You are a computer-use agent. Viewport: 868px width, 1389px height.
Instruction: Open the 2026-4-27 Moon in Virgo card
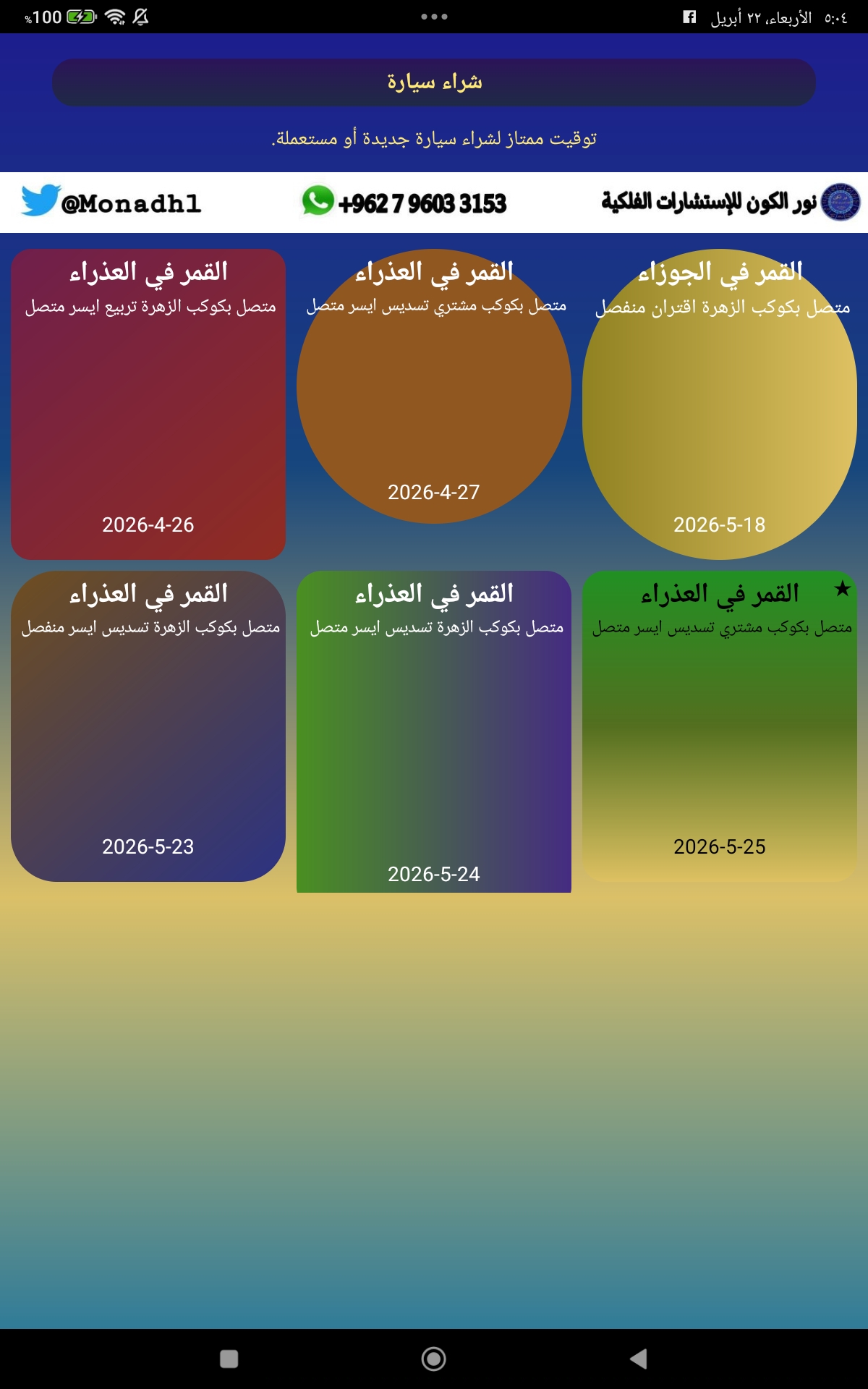pyautogui.click(x=434, y=387)
